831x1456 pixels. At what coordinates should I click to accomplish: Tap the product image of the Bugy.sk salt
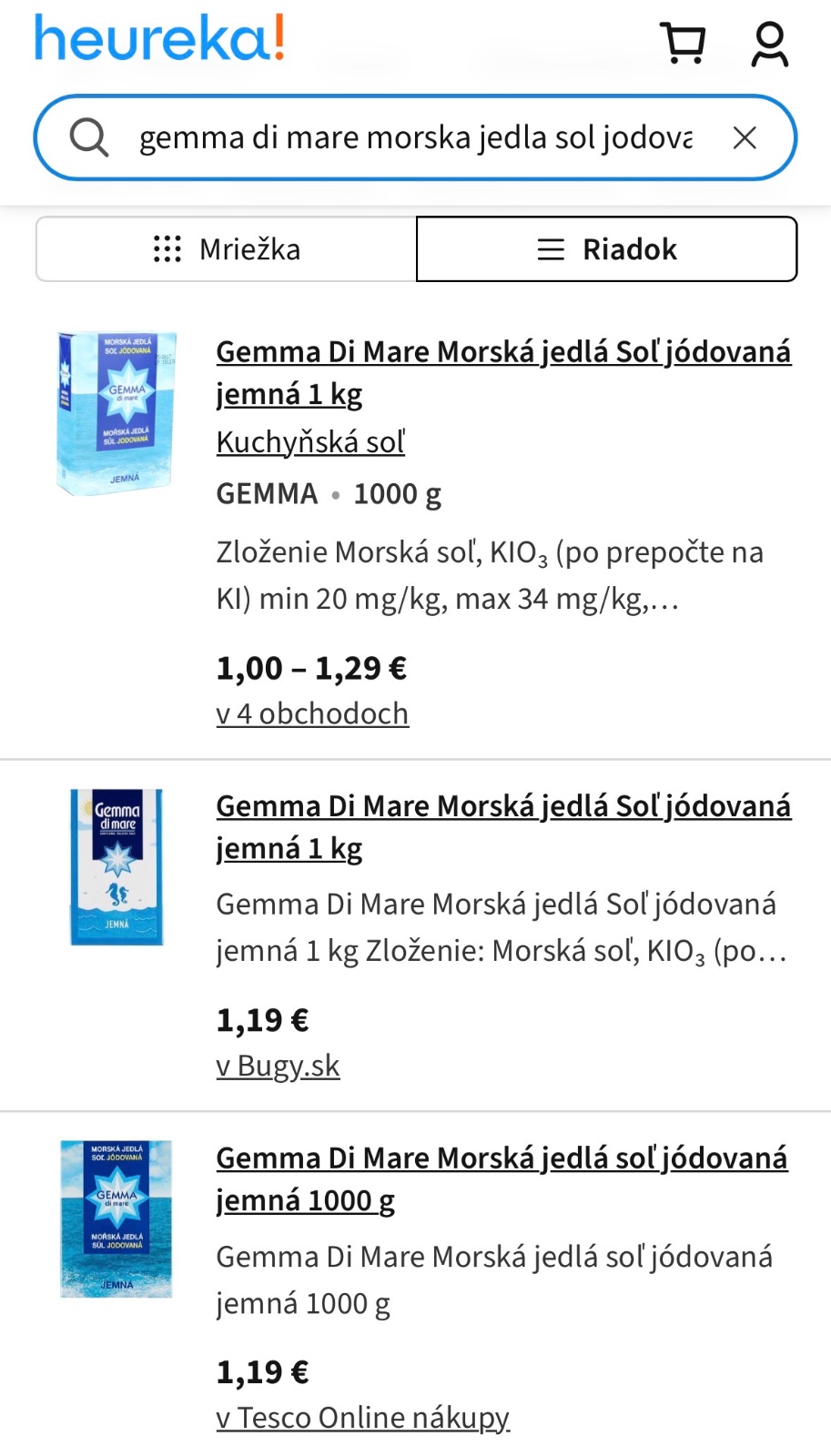click(117, 867)
